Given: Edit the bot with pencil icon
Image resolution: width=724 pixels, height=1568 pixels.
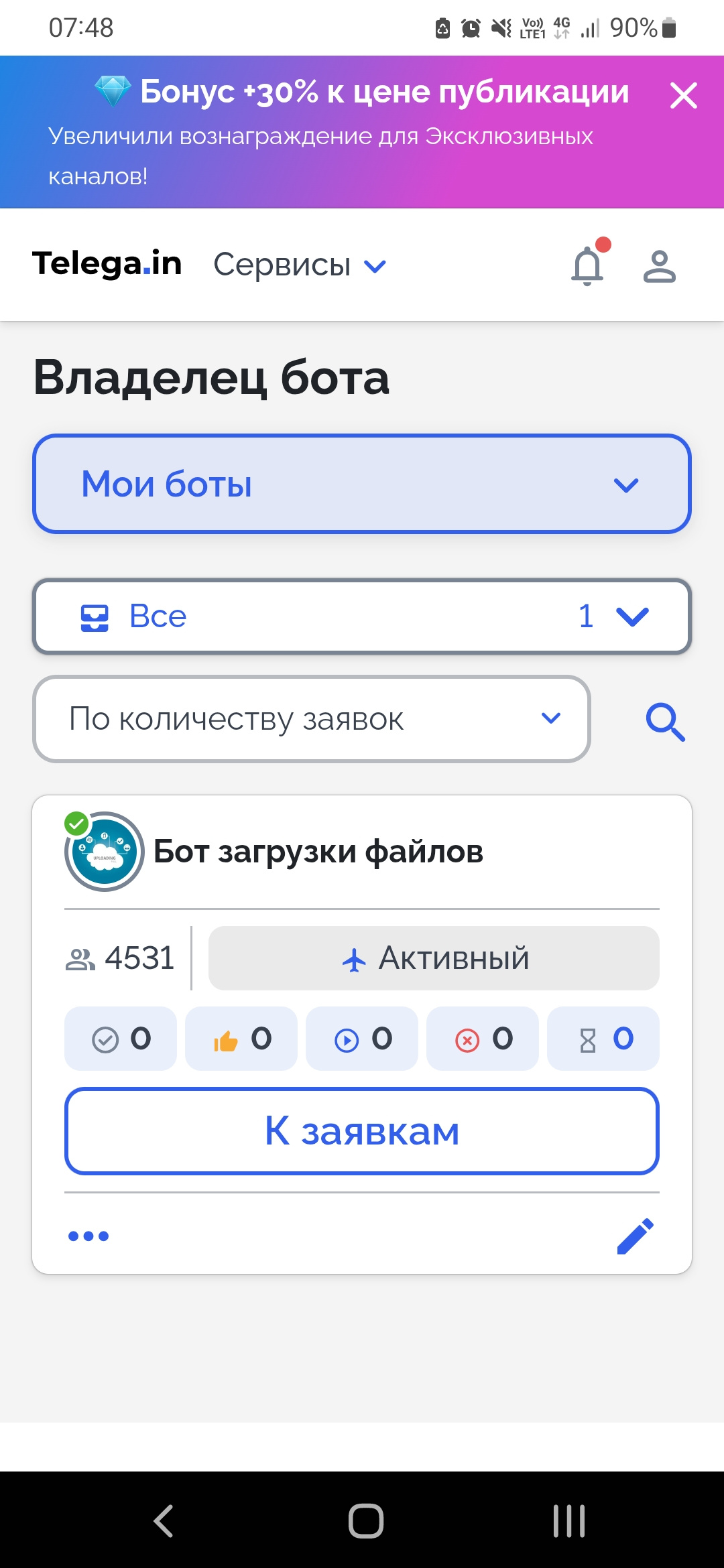Looking at the screenshot, I should point(635,1236).
